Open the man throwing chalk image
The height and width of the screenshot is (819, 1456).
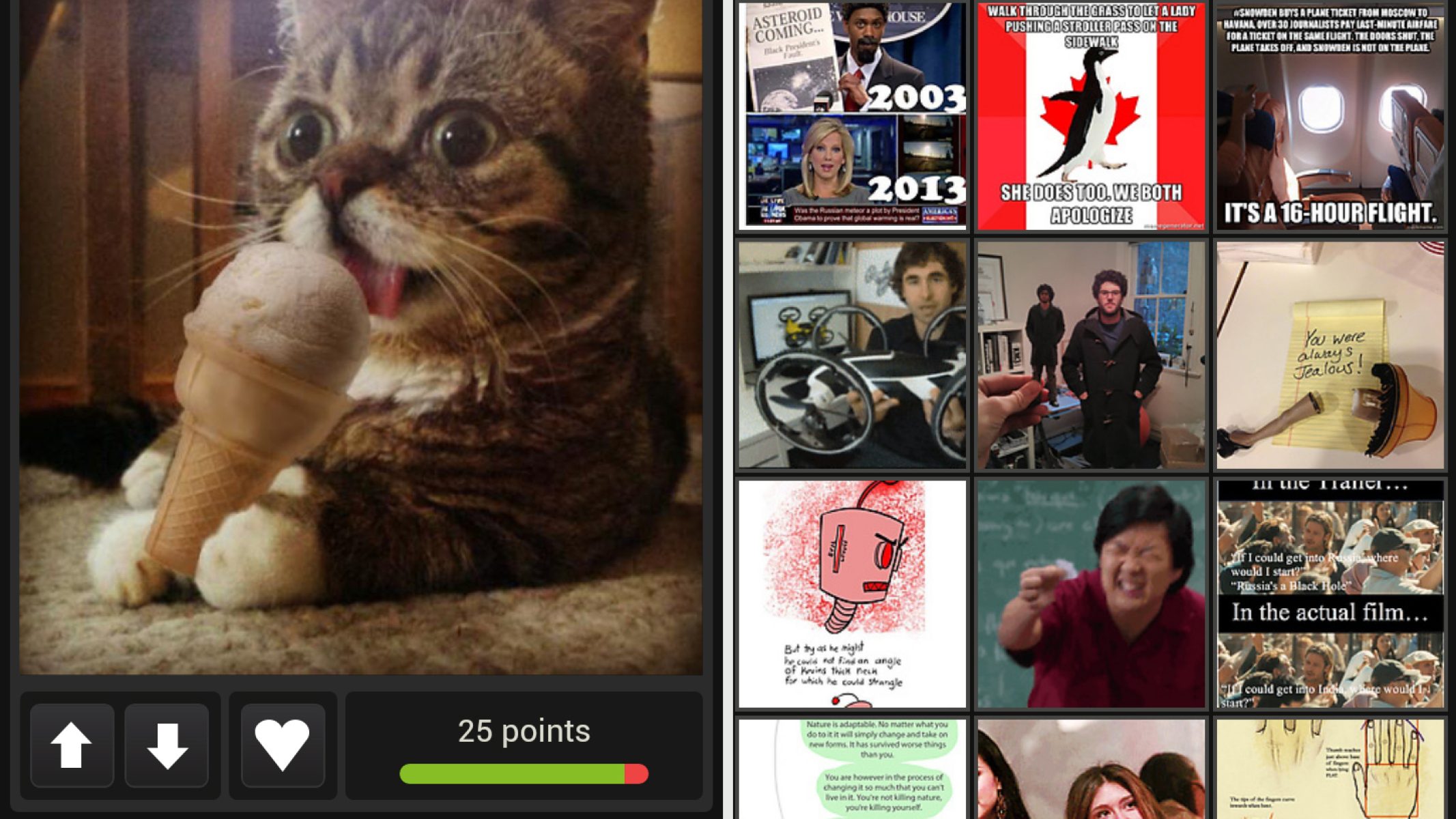pyautogui.click(x=1091, y=593)
